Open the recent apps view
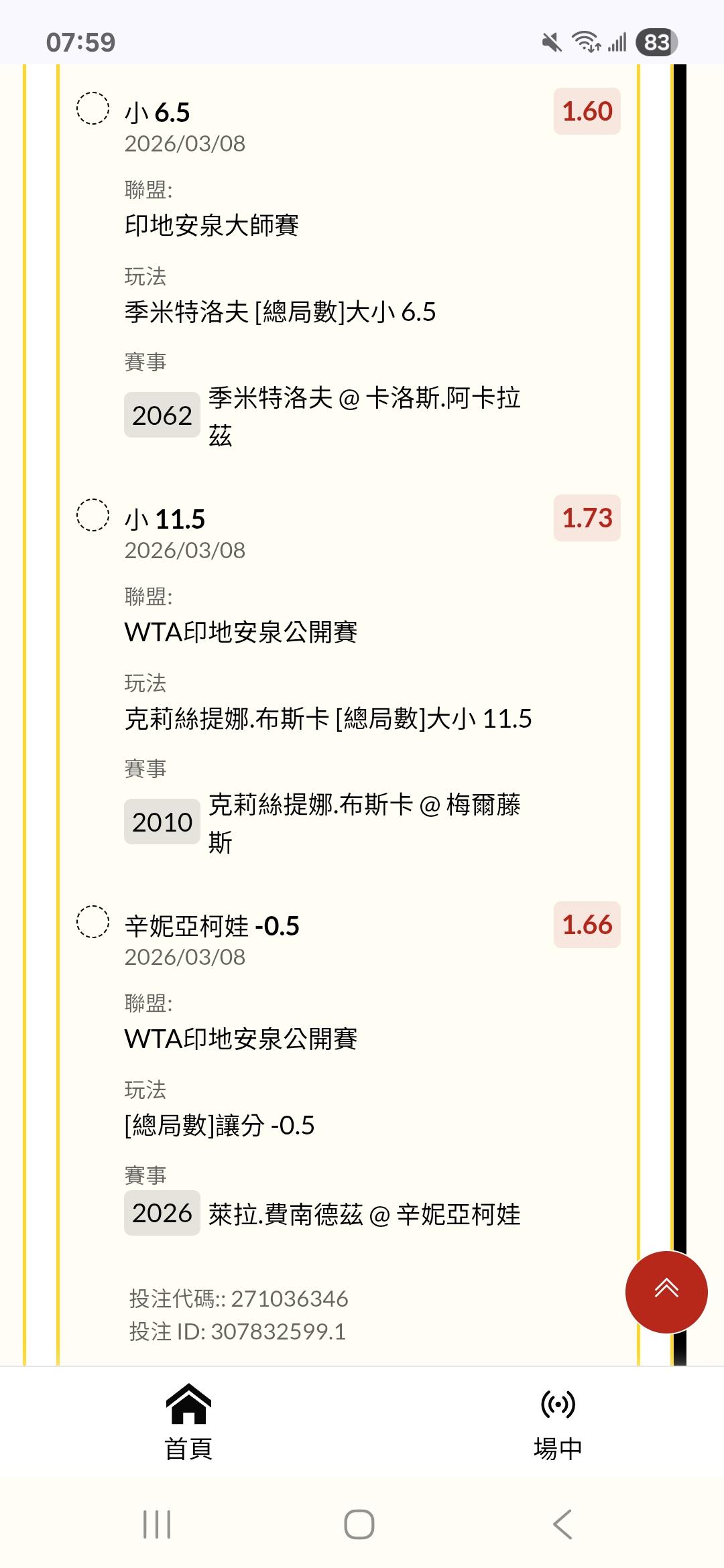The width and height of the screenshot is (724, 1568). [158, 1524]
